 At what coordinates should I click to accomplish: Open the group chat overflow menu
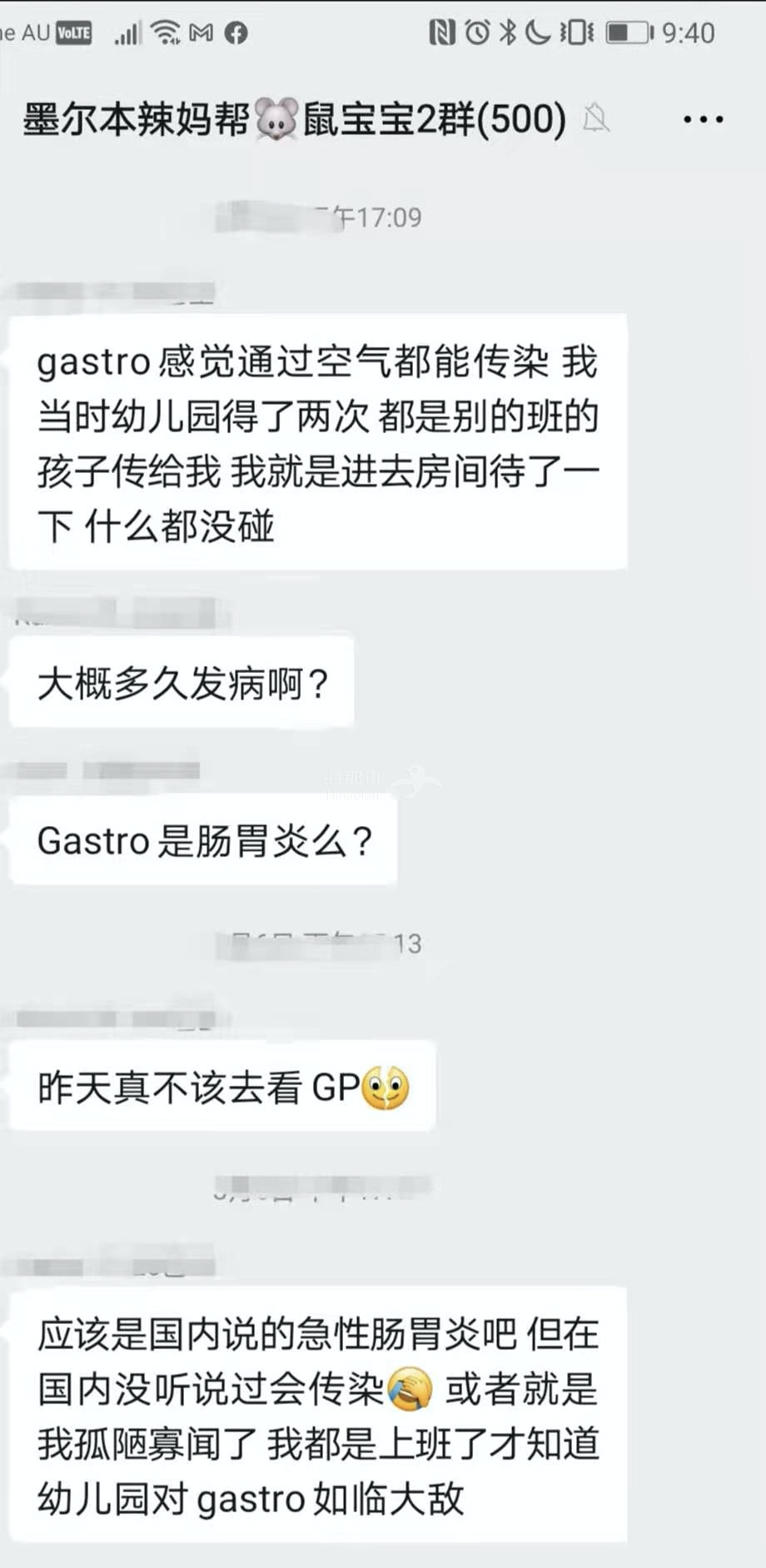pos(703,120)
